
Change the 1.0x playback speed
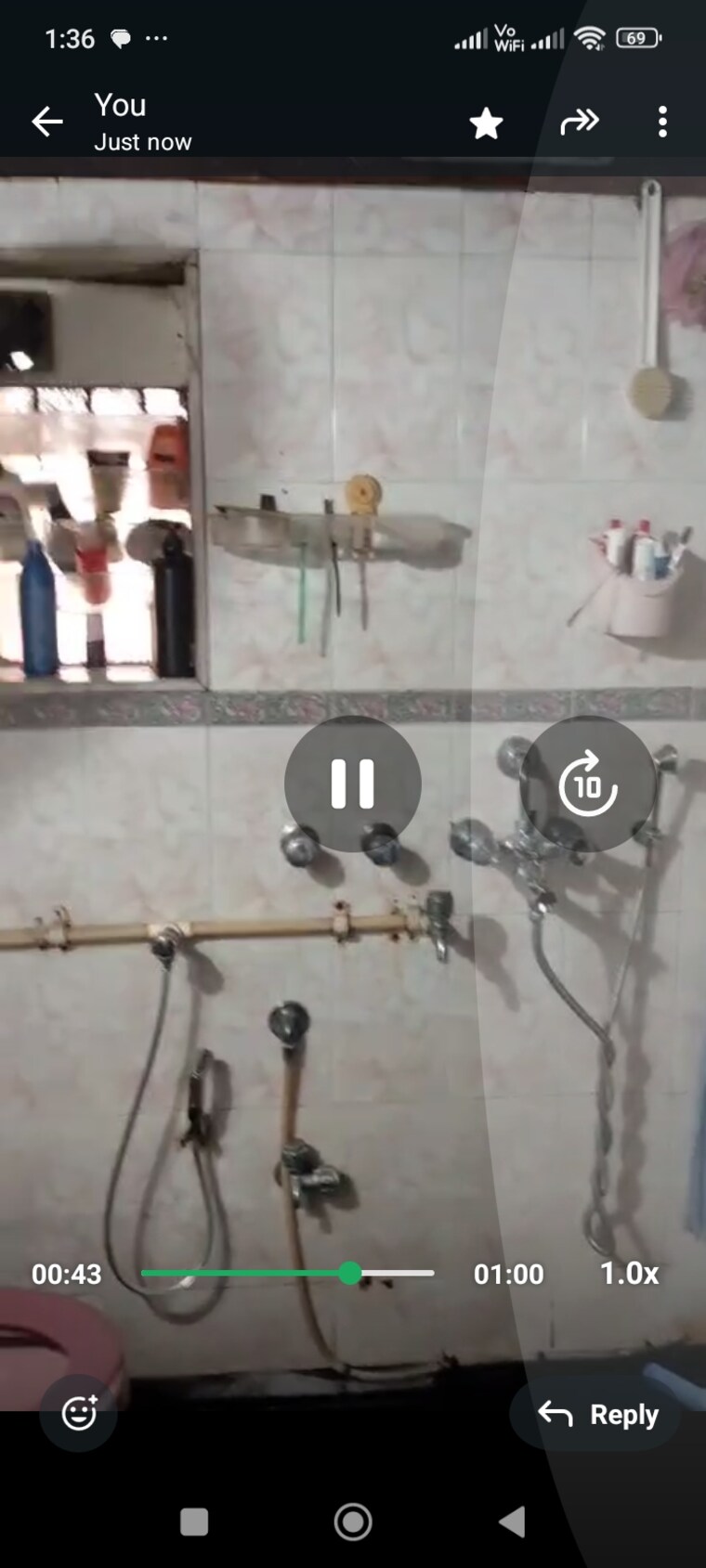coord(629,1274)
